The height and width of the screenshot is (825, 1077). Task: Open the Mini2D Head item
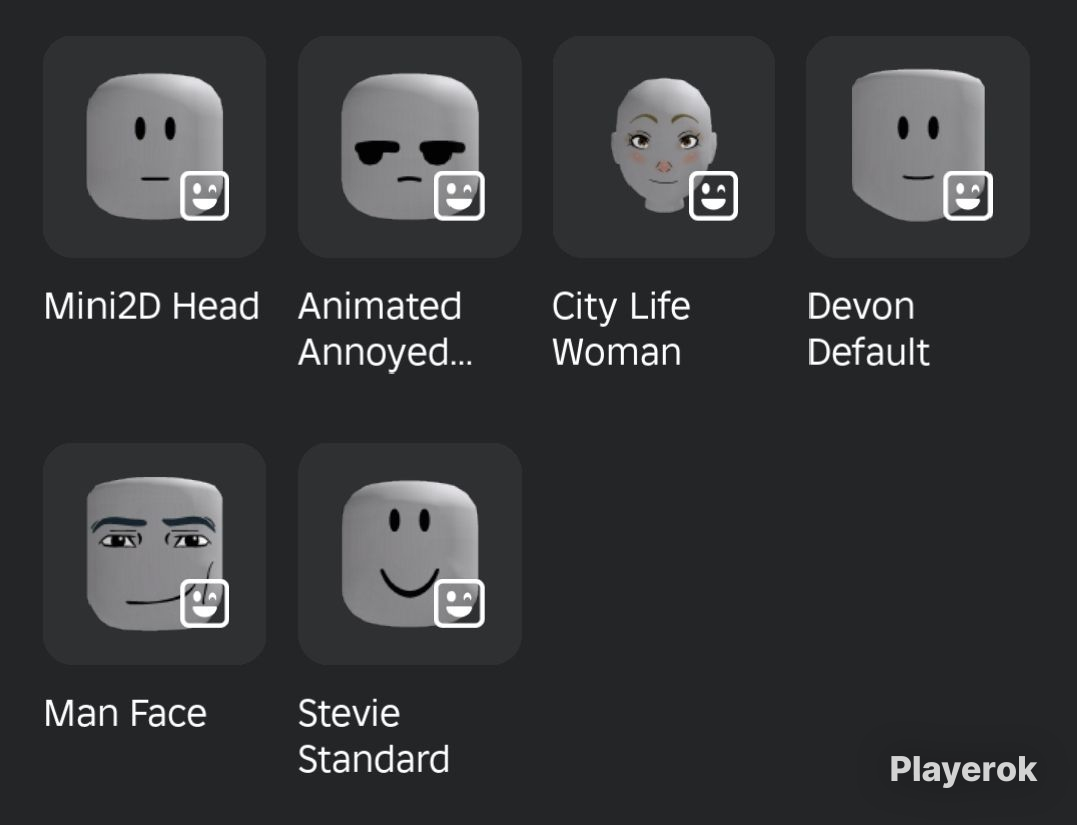tap(155, 147)
